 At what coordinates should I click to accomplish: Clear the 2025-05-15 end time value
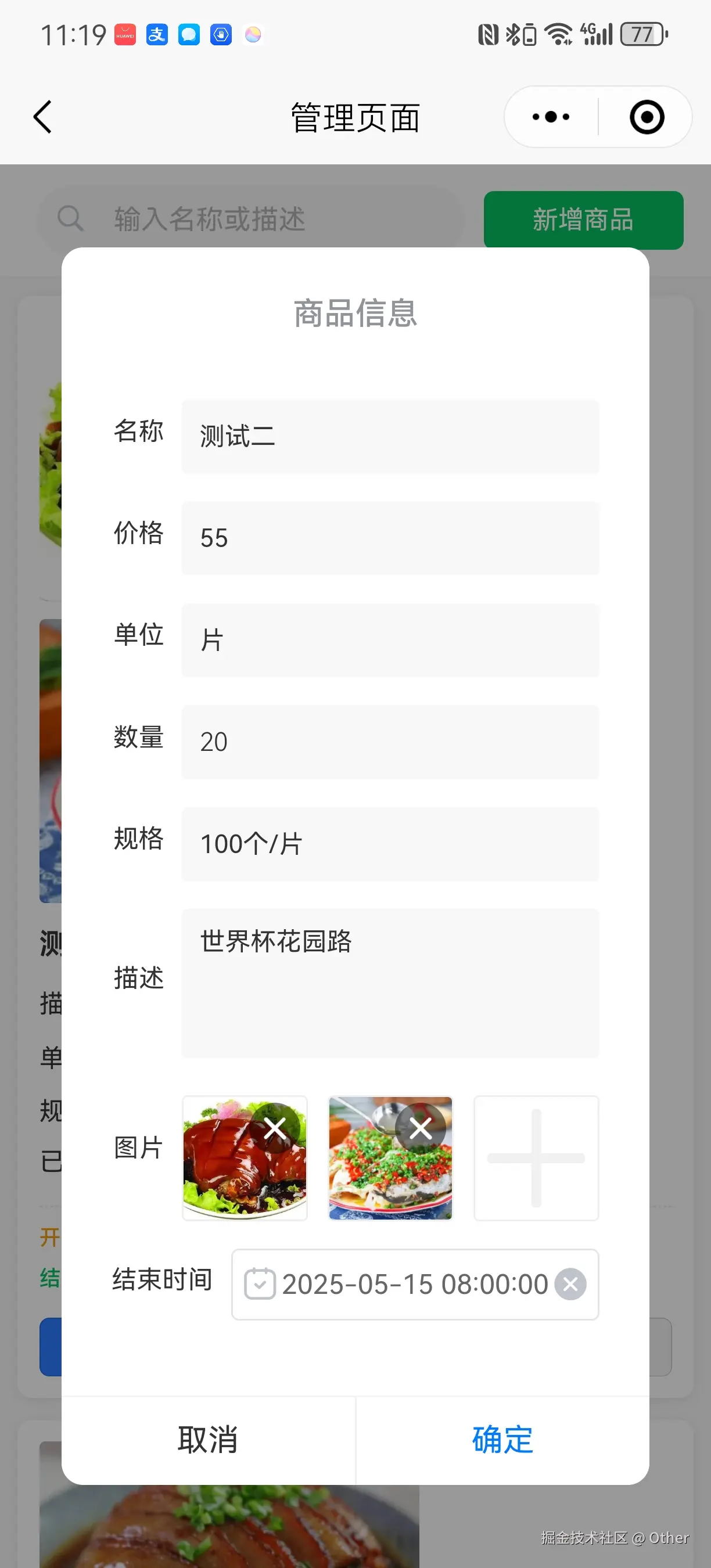tap(571, 1285)
